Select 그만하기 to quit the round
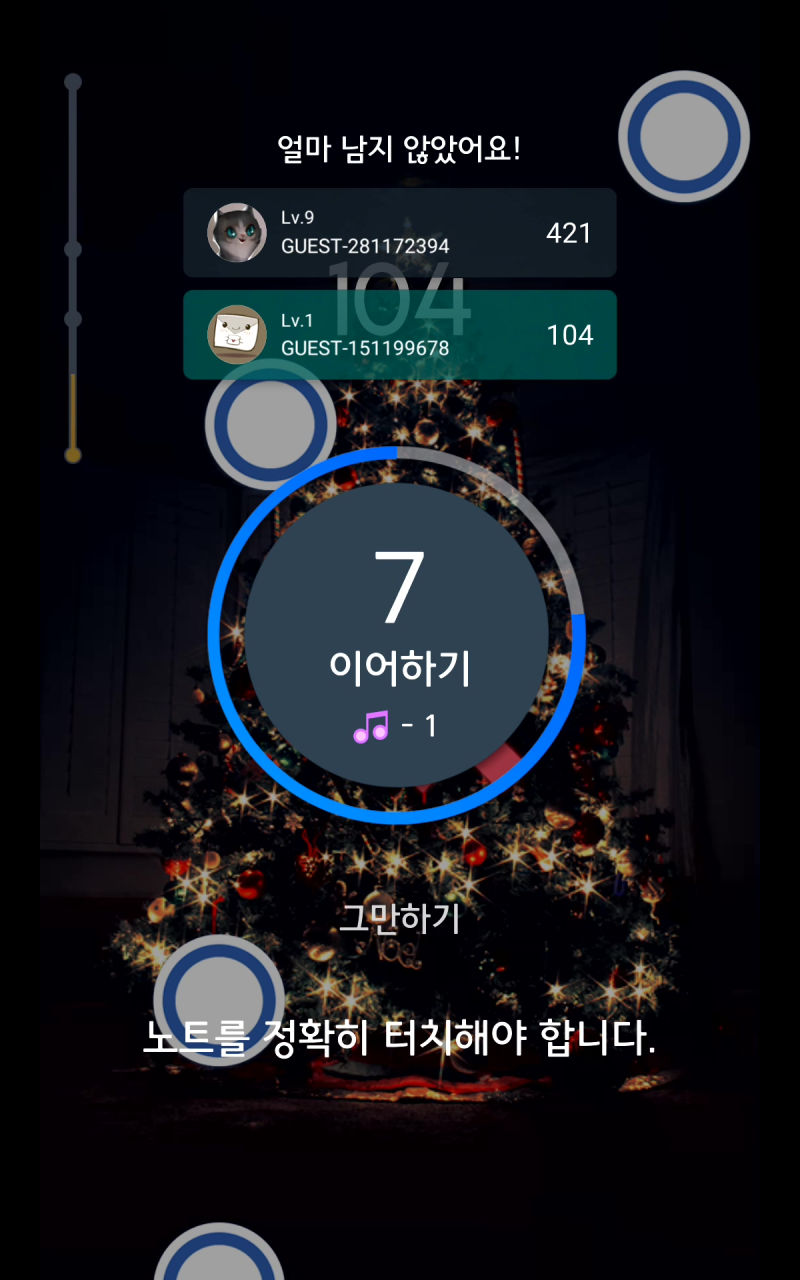 399,917
